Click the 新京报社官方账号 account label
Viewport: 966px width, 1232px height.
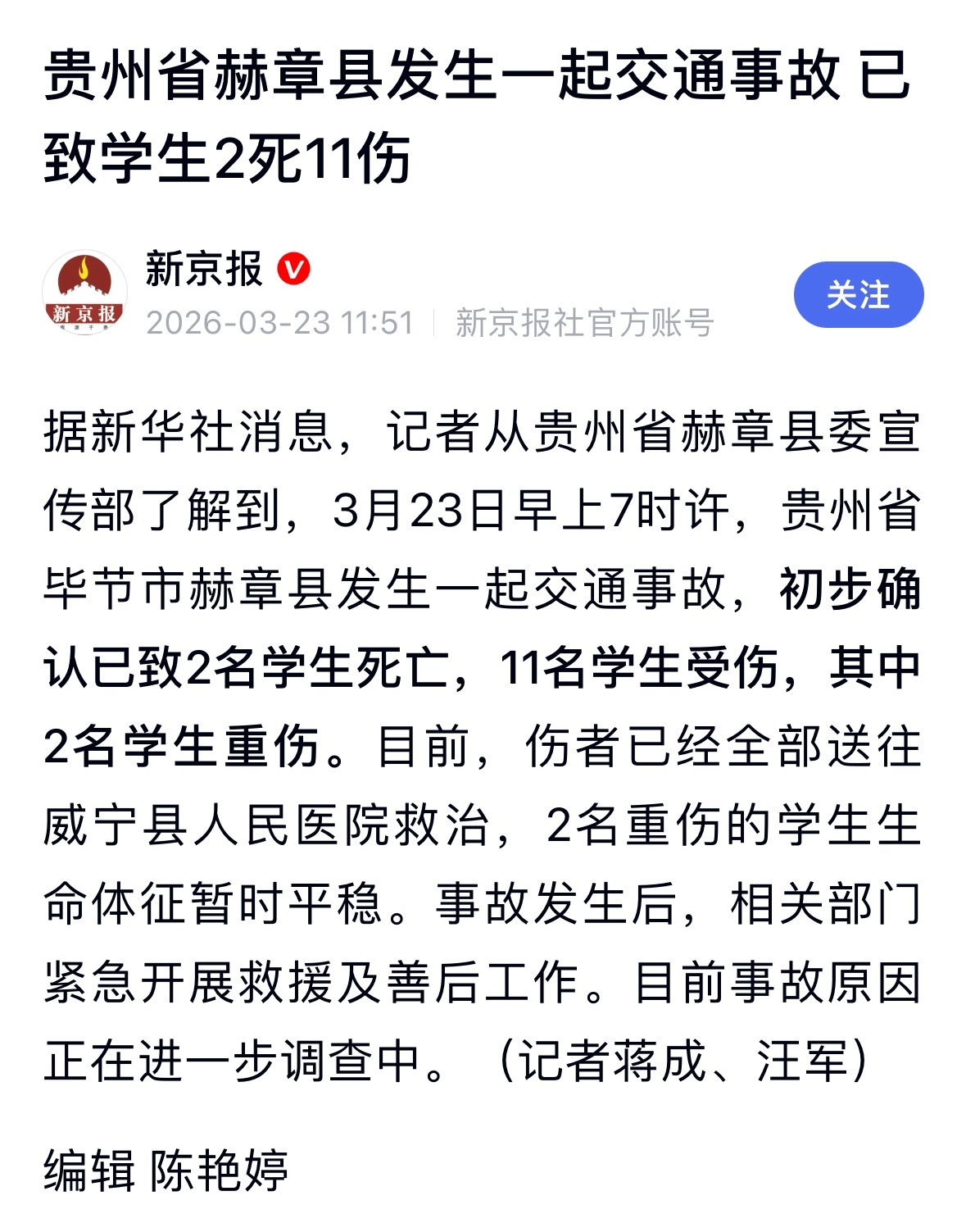coord(583,321)
